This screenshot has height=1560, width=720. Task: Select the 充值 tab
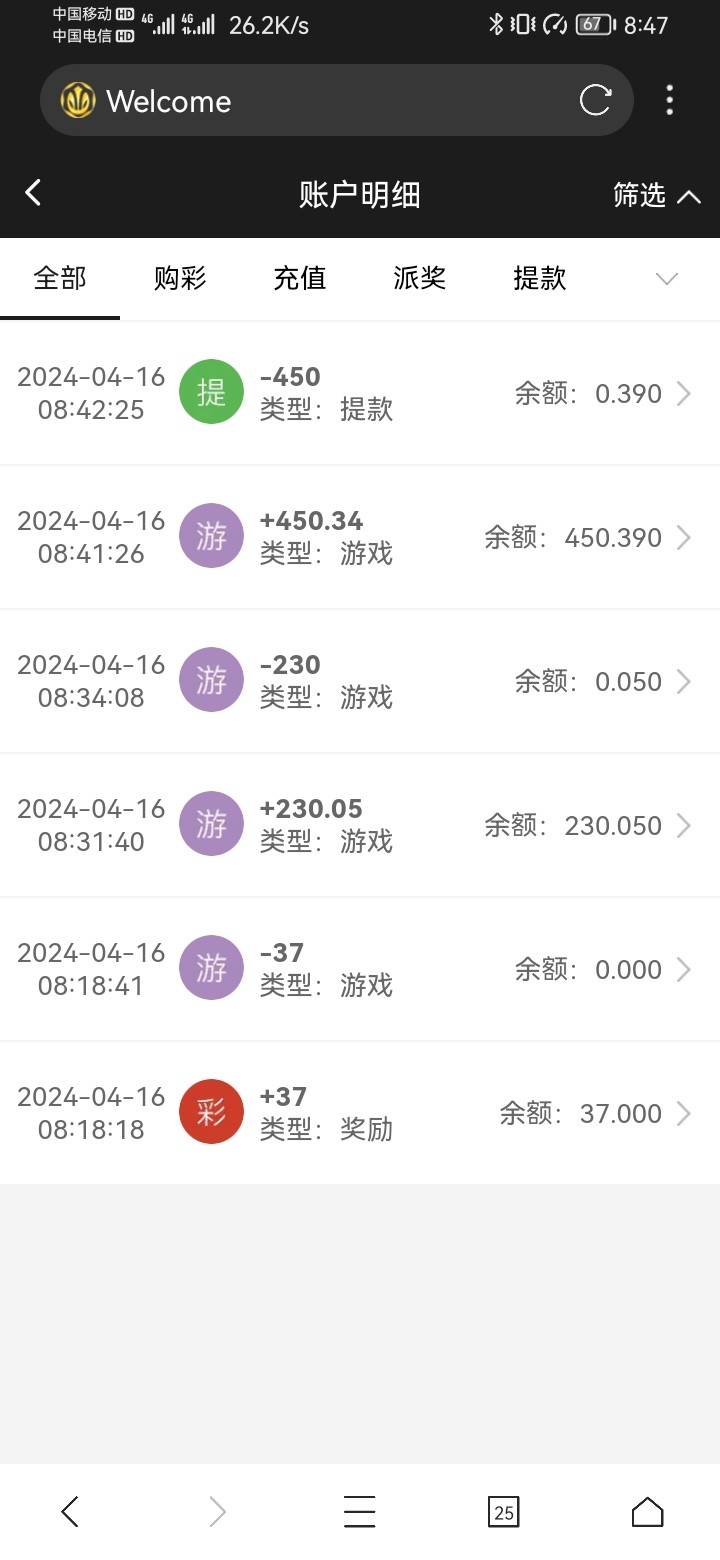pyautogui.click(x=300, y=278)
